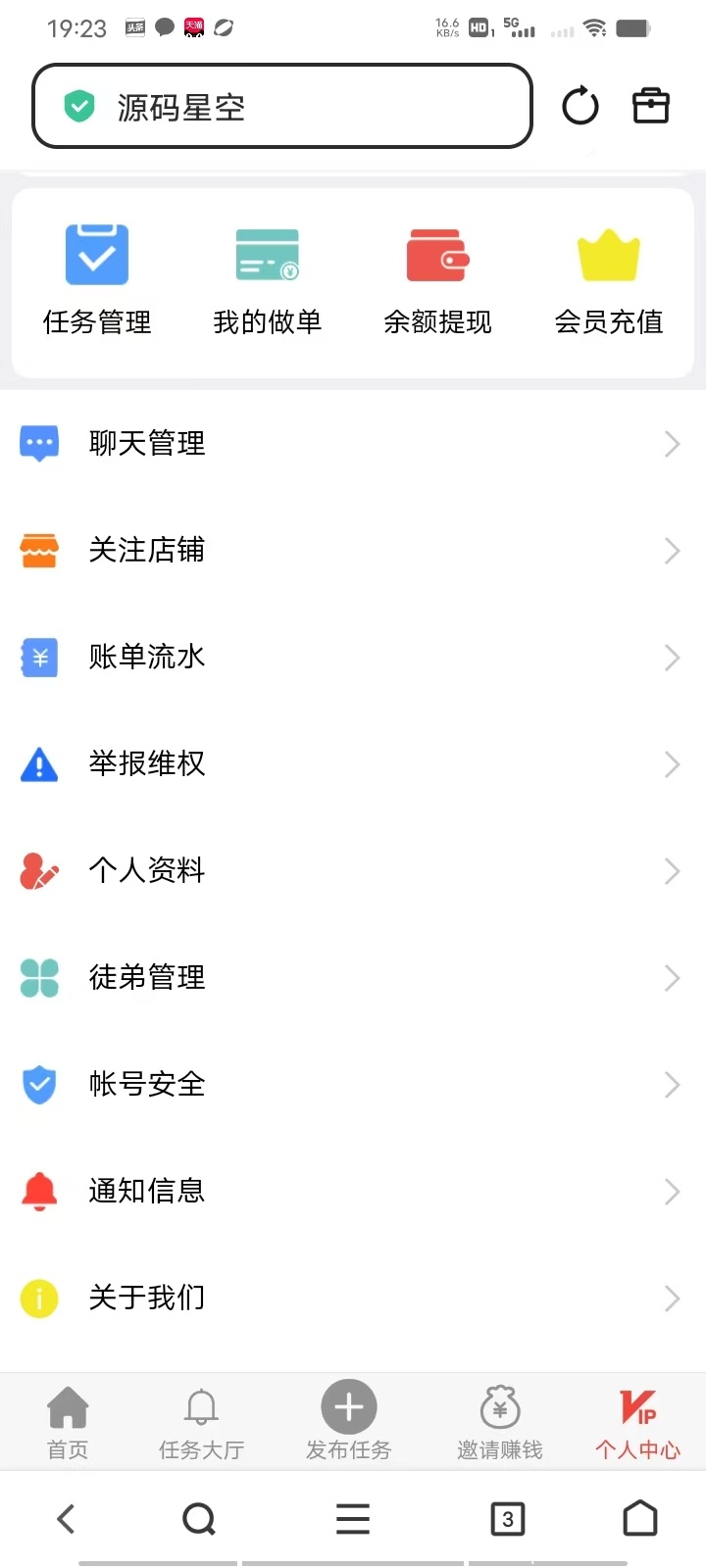View 通知信息 notifications
706x1568 pixels.
(x=353, y=1191)
